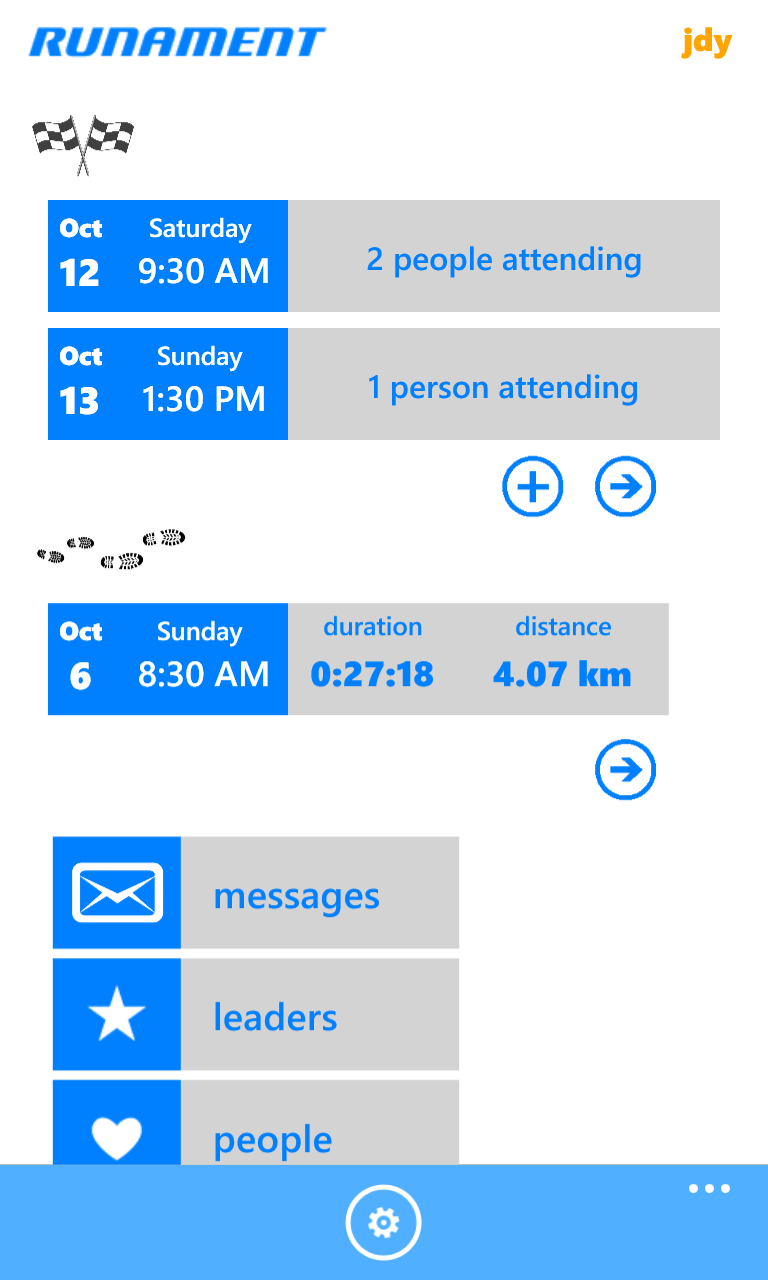Open the settings gear in the app bar
The height and width of the screenshot is (1280, 768).
point(384,1222)
